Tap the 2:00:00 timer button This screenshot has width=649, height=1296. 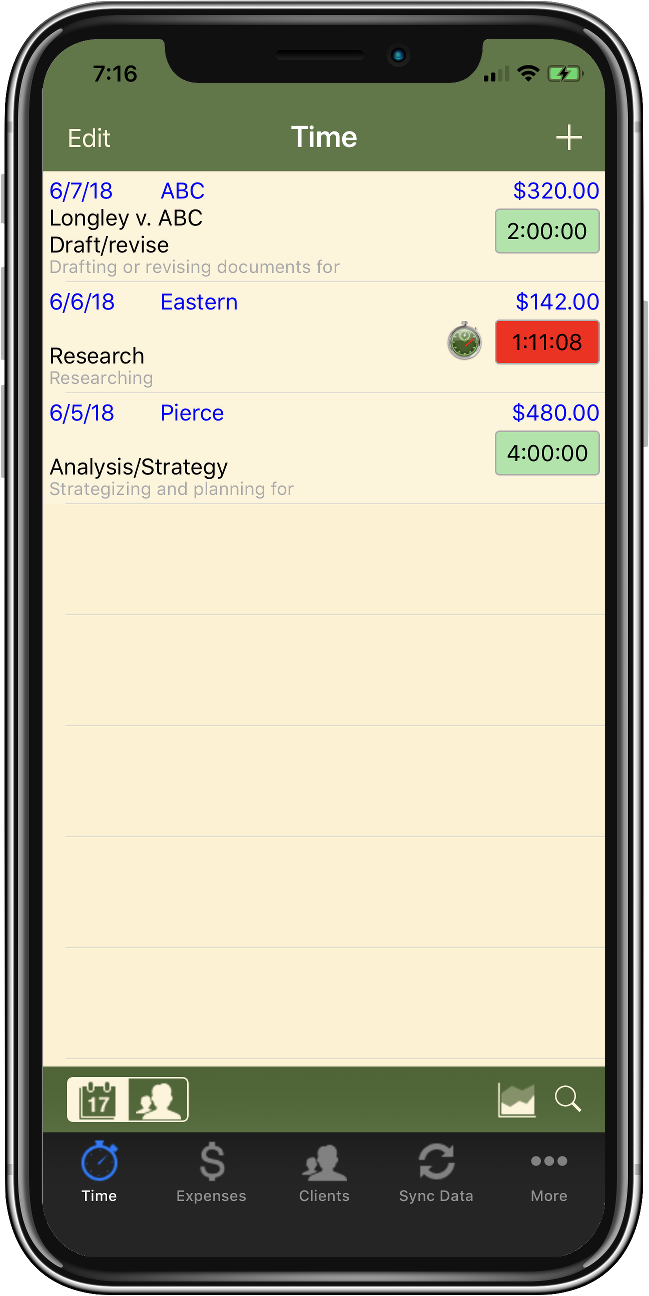click(547, 231)
